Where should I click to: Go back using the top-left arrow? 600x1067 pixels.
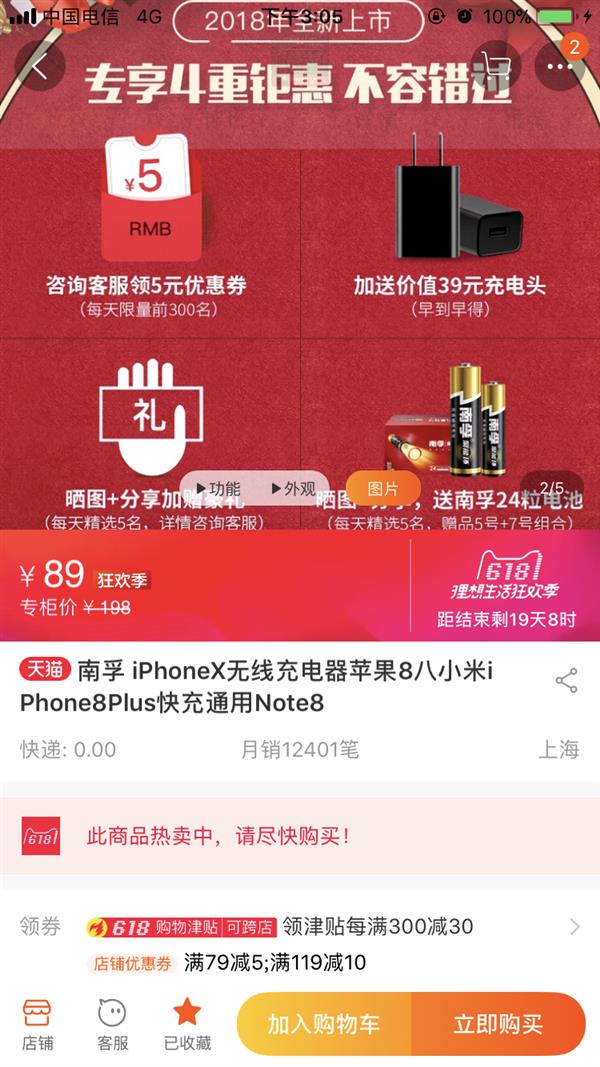tap(40, 67)
